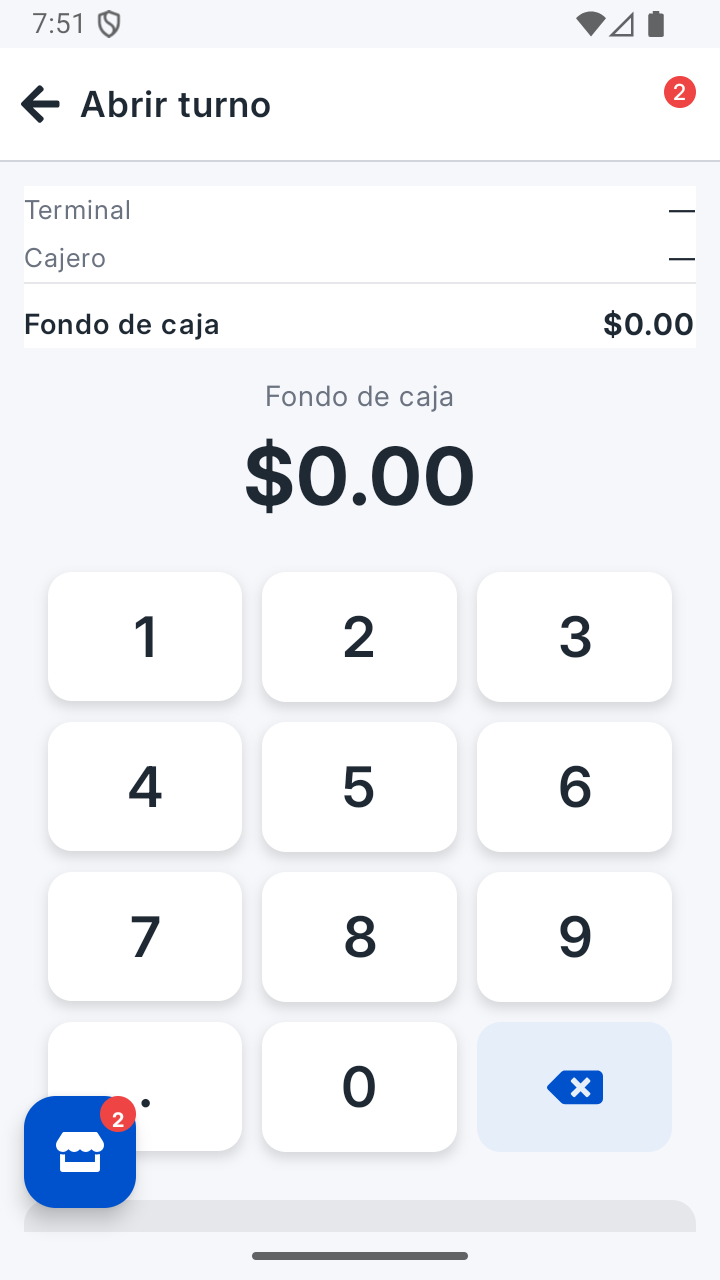Image resolution: width=720 pixels, height=1280 pixels.
Task: Open the red notification badge showing 2
Action: point(680,93)
